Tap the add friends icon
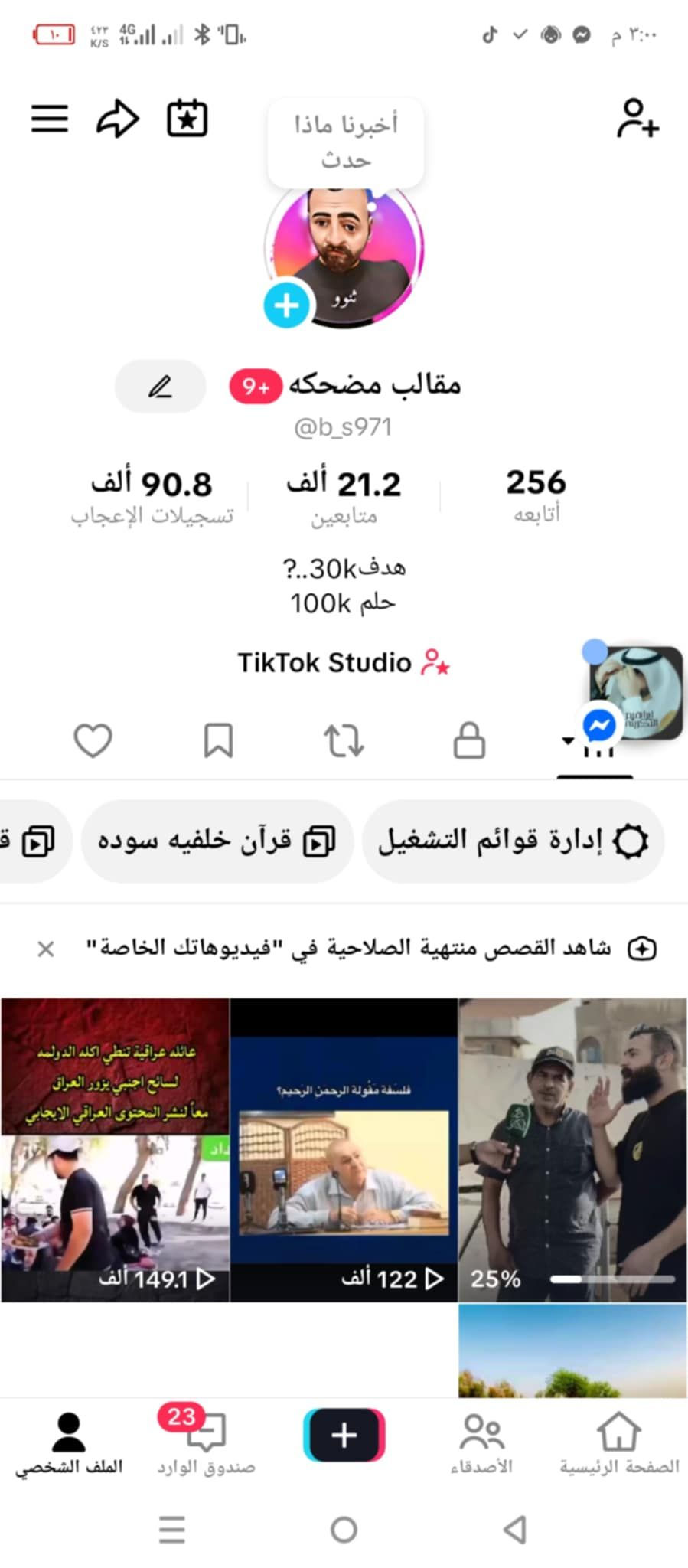This screenshot has height=1568, width=688. [x=637, y=119]
